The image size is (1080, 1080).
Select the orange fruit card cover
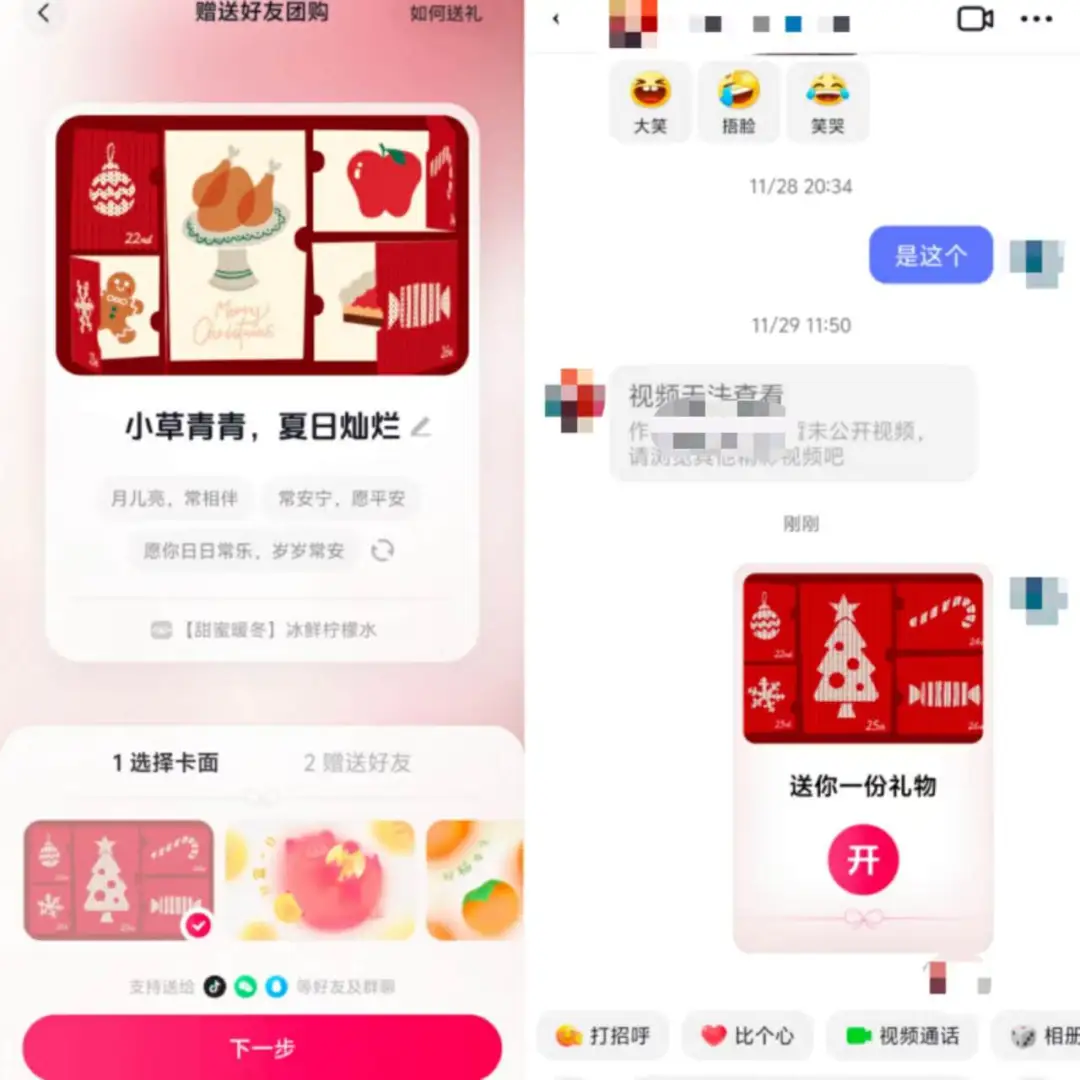point(474,879)
